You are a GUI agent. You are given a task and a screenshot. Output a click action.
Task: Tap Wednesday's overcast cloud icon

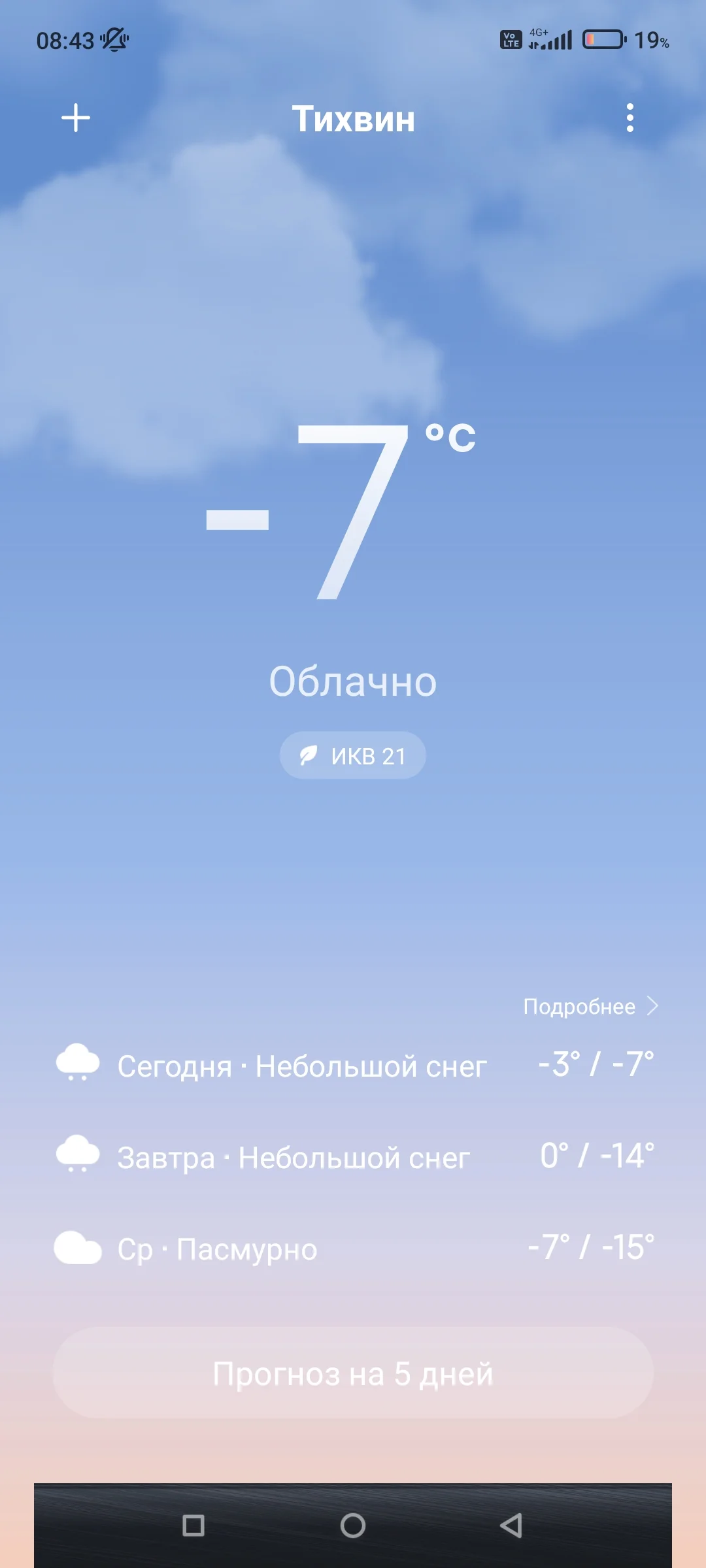[x=78, y=1248]
